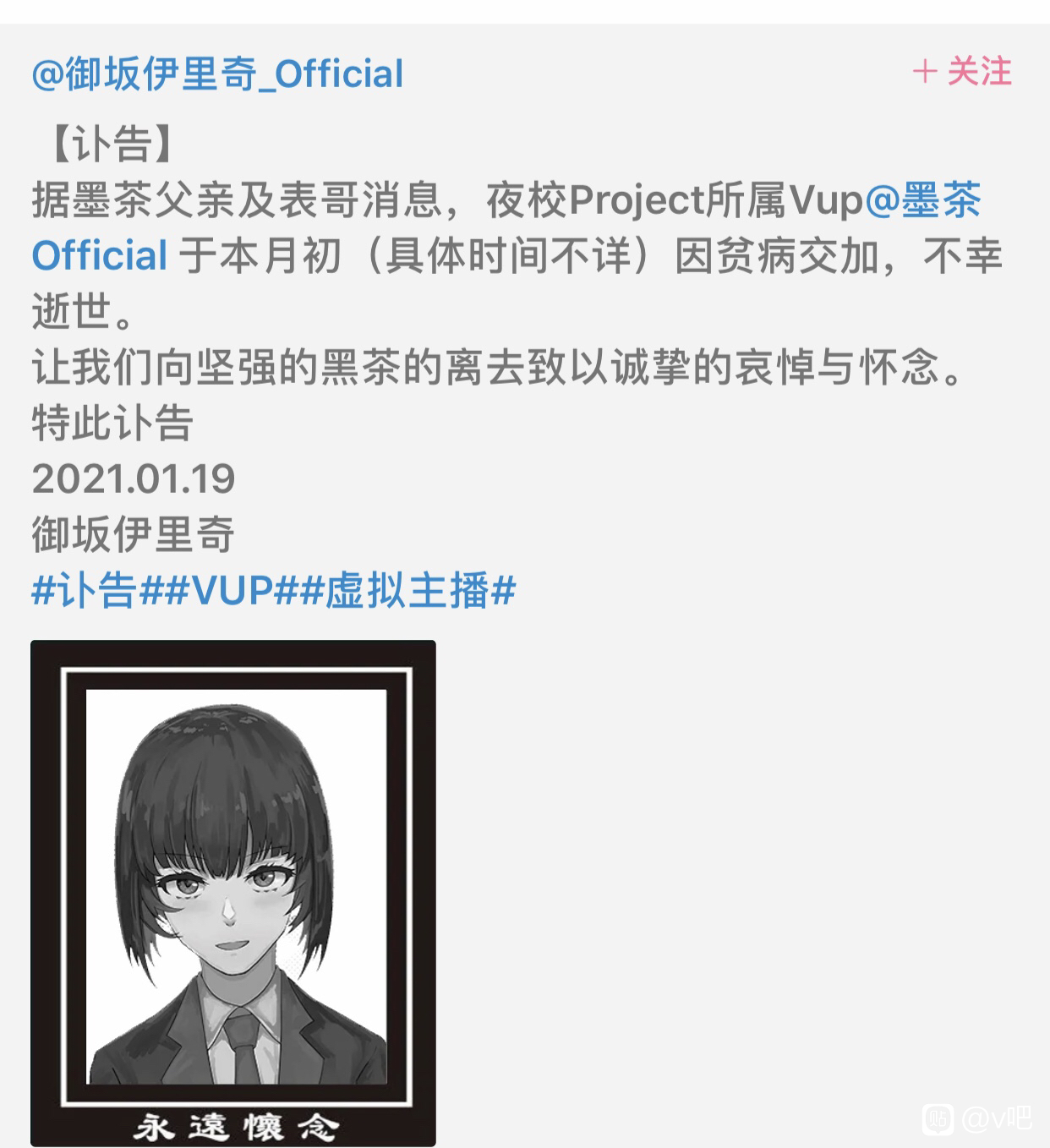Follow 御坂伊里奇_Official with the 关注 button
The width and height of the screenshot is (1050, 1148).
(x=962, y=72)
